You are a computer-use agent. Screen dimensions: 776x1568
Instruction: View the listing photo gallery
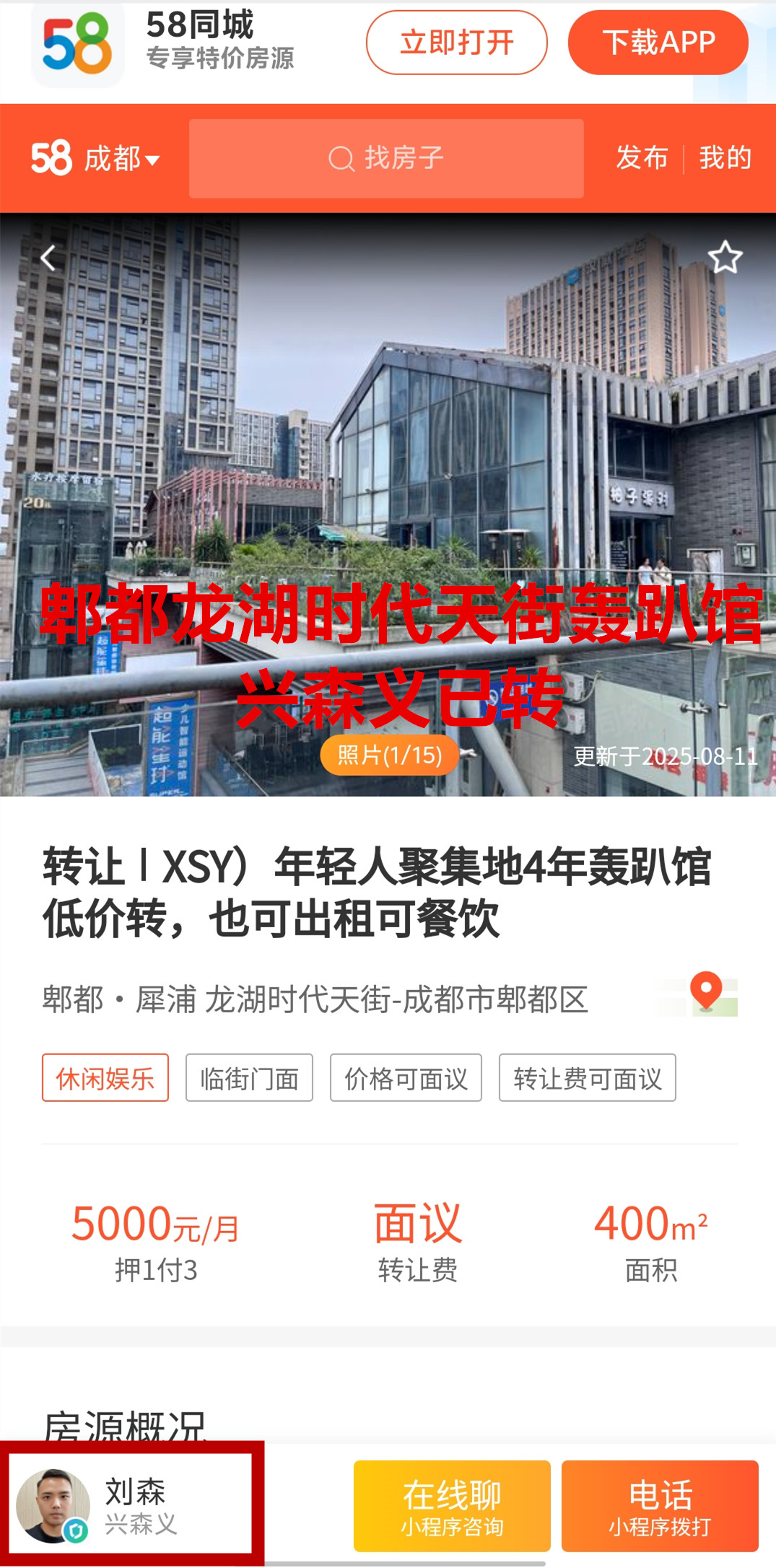coord(390,755)
